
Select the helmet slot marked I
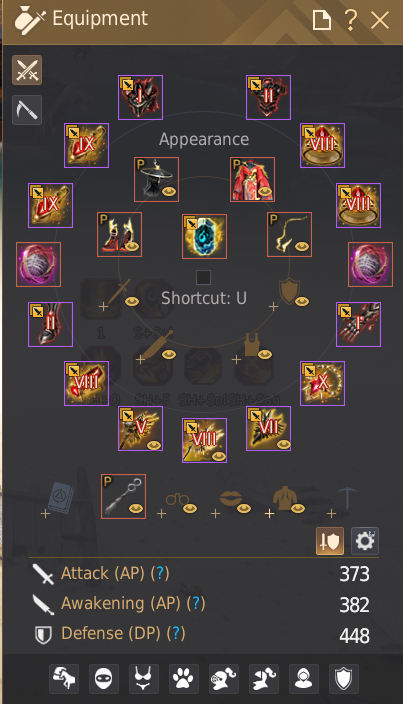tap(140, 97)
